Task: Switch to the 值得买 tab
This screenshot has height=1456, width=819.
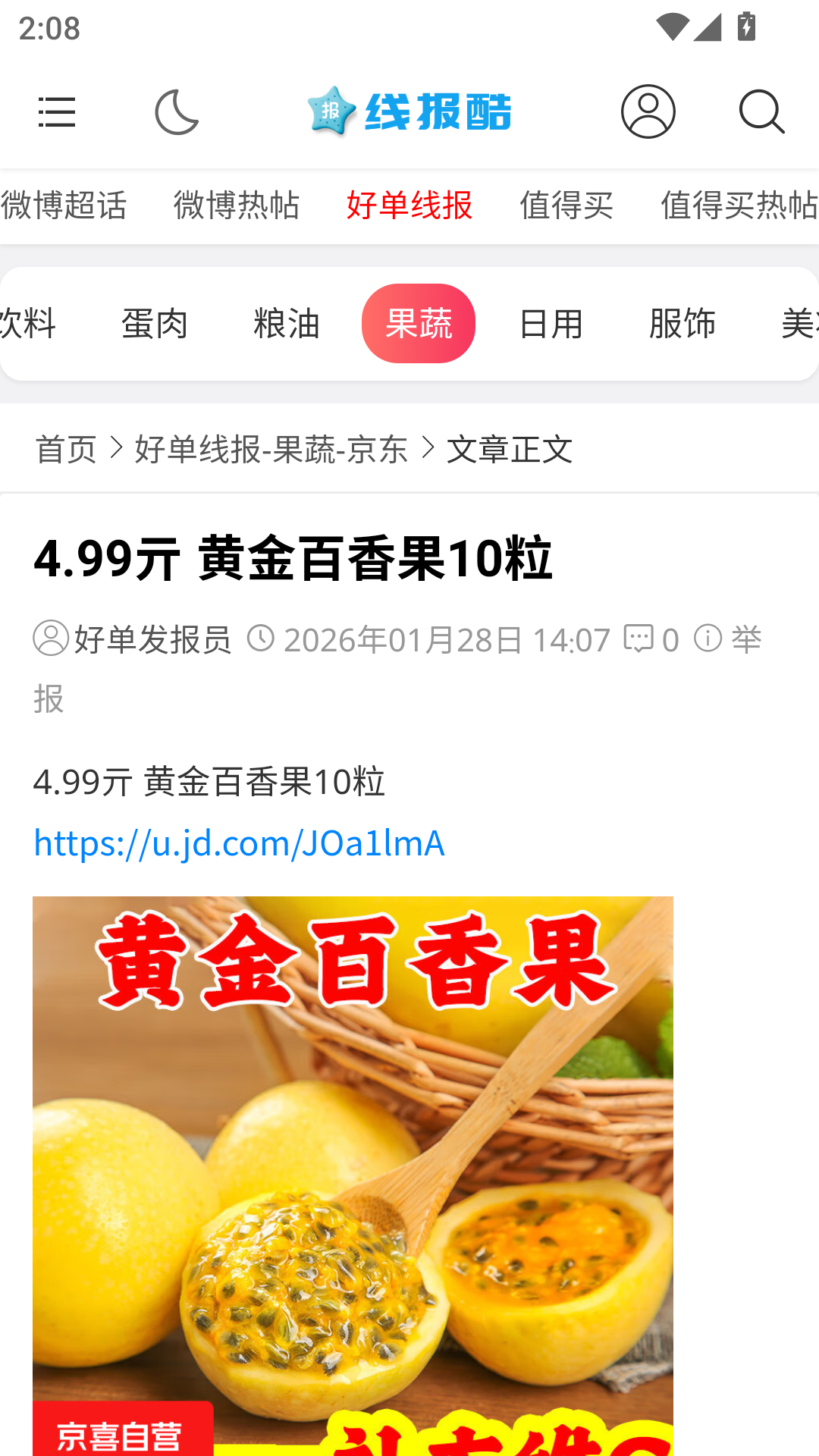Action: click(x=566, y=206)
